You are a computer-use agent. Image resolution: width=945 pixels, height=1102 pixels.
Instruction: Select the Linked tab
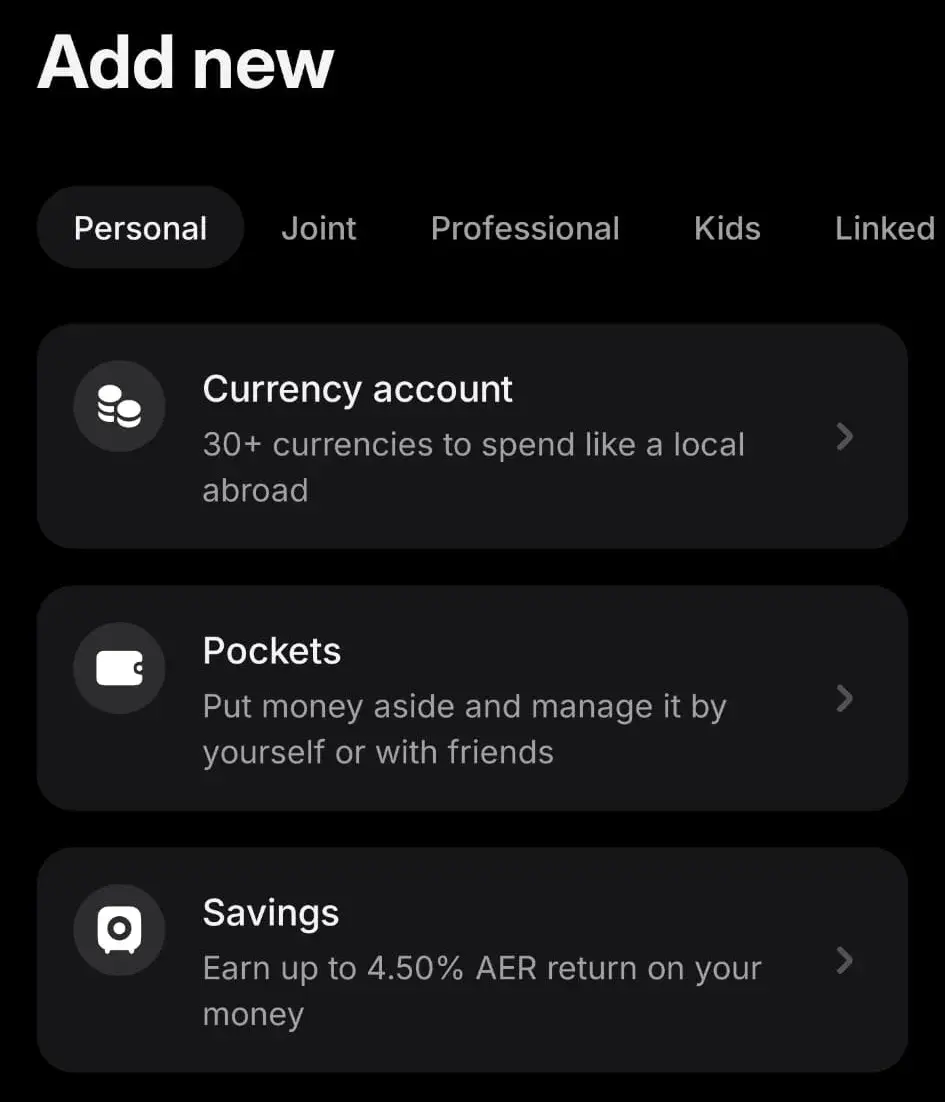point(884,227)
